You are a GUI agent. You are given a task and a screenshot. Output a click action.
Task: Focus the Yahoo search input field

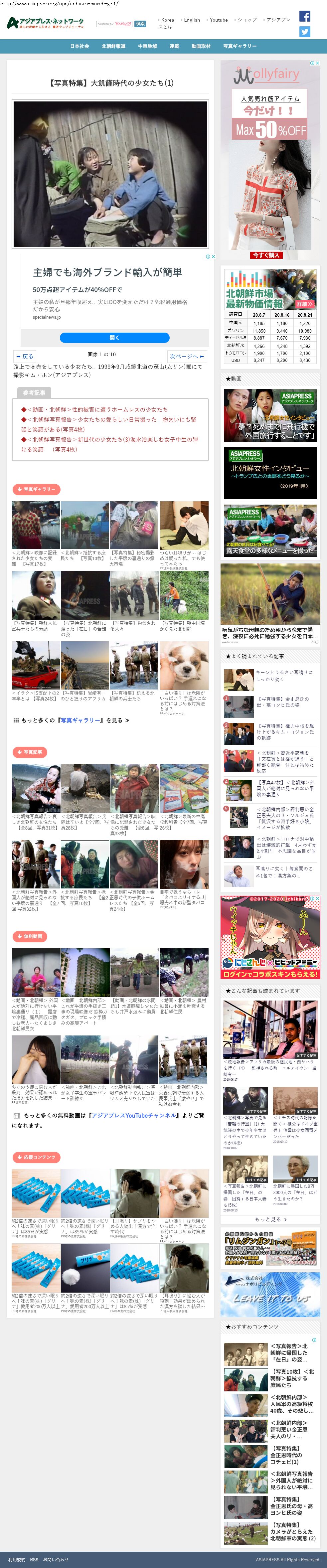pos(113,24)
